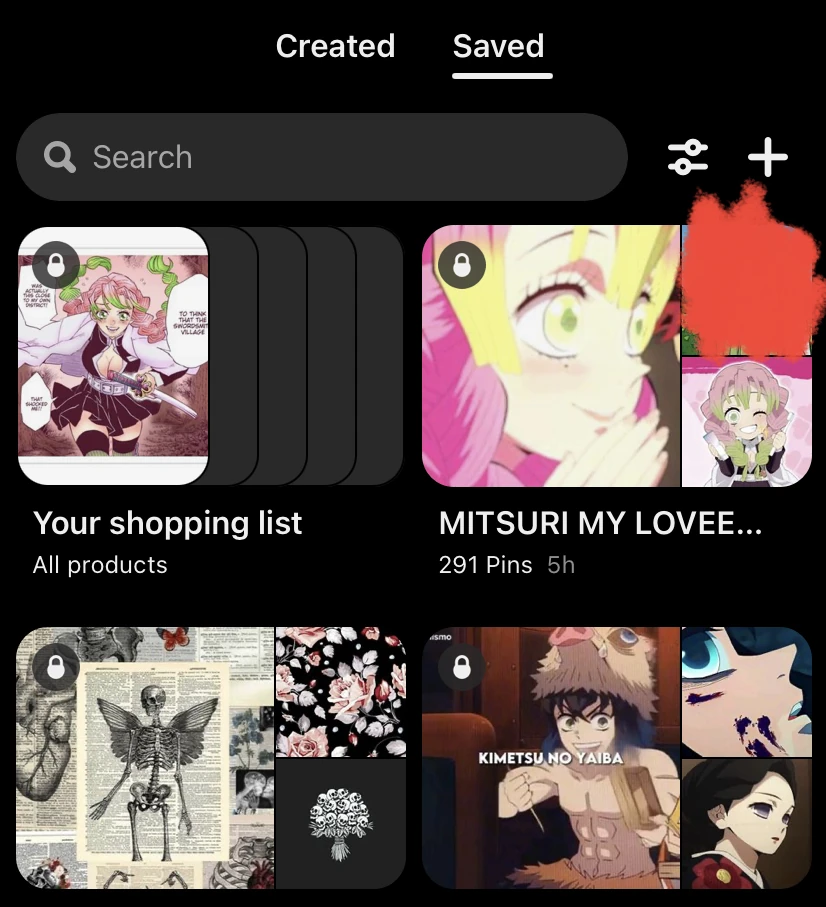Open the Kimetsu no Yaiba board thumbnail
Viewport: 826px width, 907px height.
click(x=550, y=757)
